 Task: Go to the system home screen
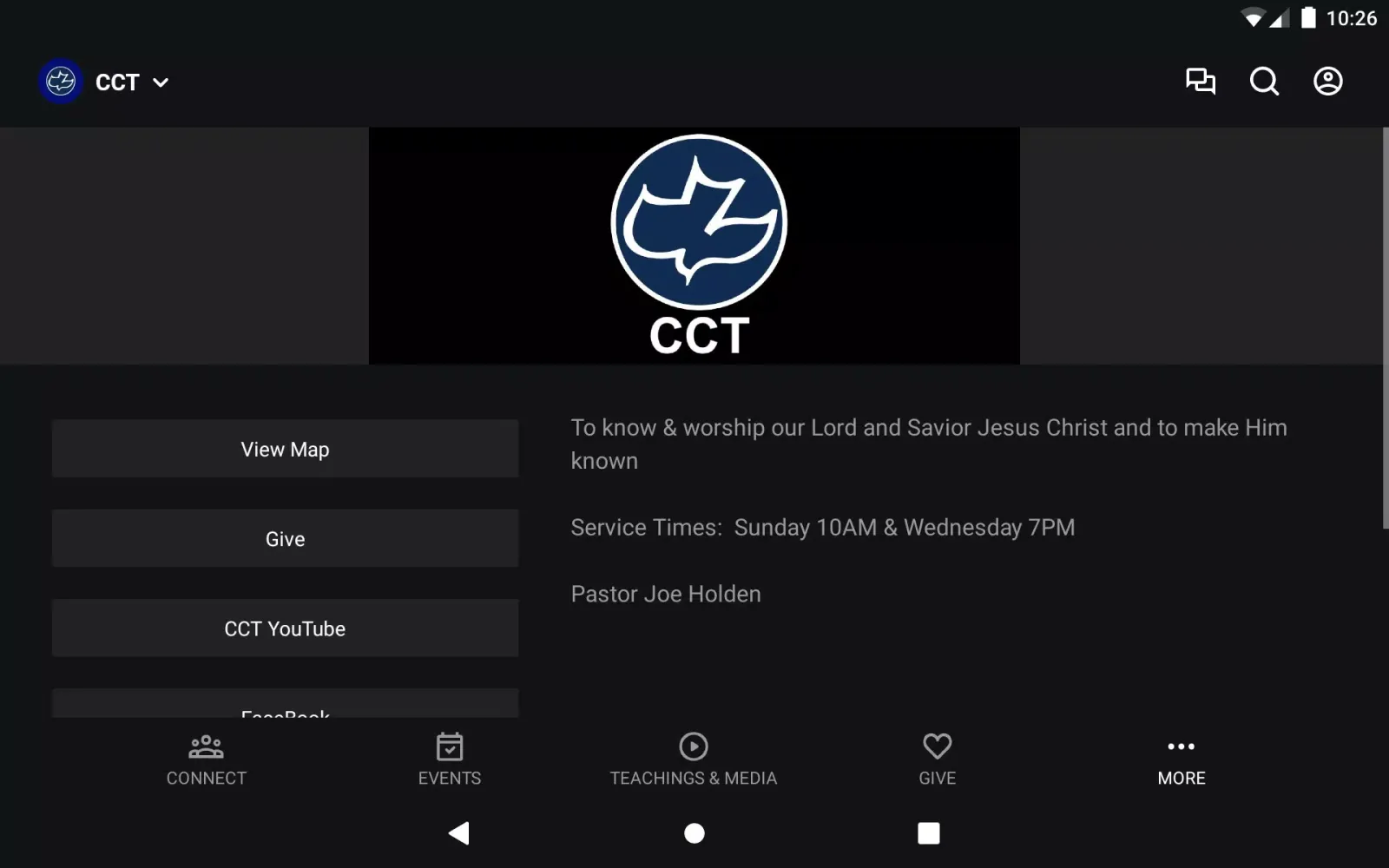694,833
